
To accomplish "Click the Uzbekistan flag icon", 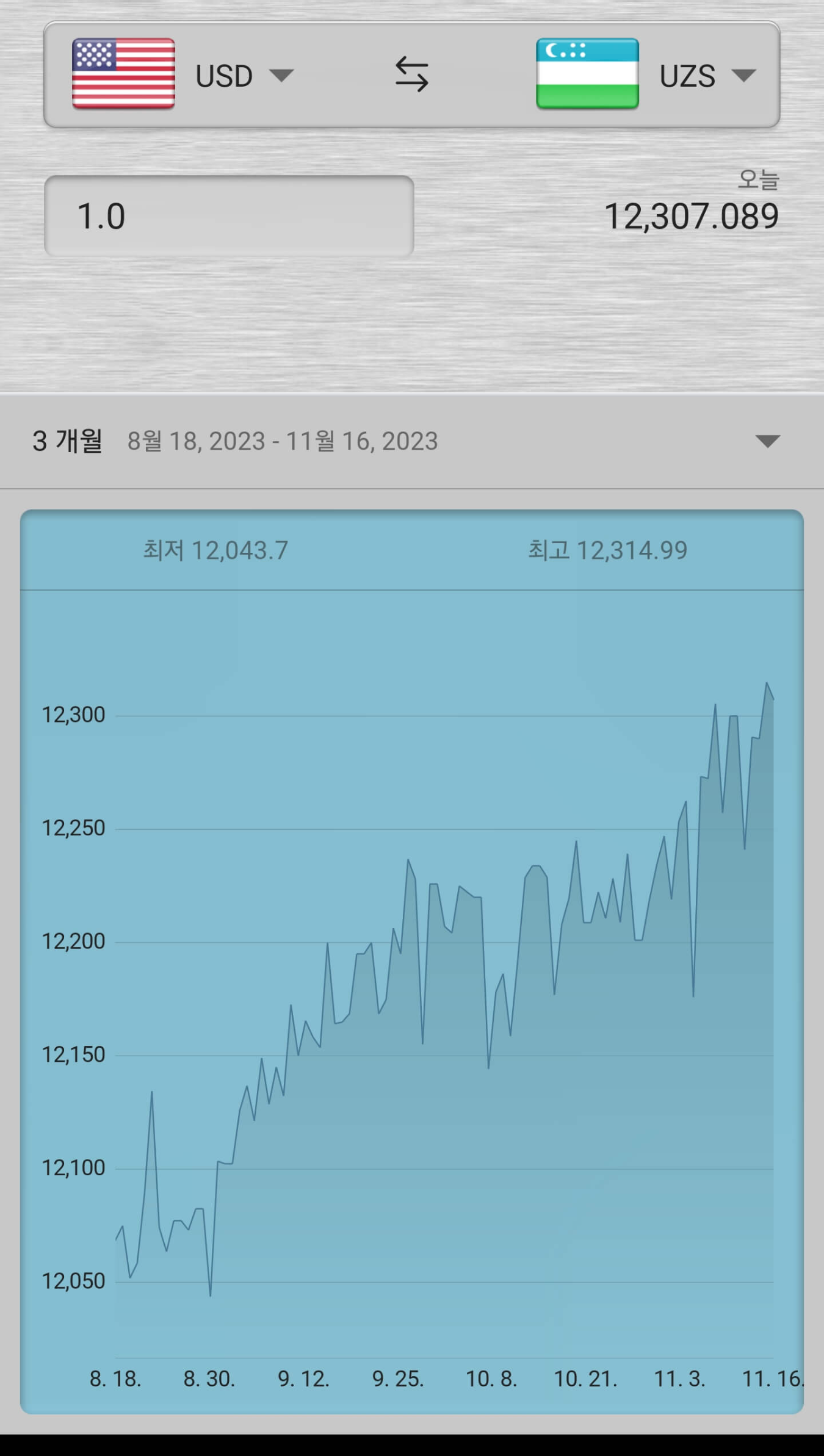I will click(587, 74).
